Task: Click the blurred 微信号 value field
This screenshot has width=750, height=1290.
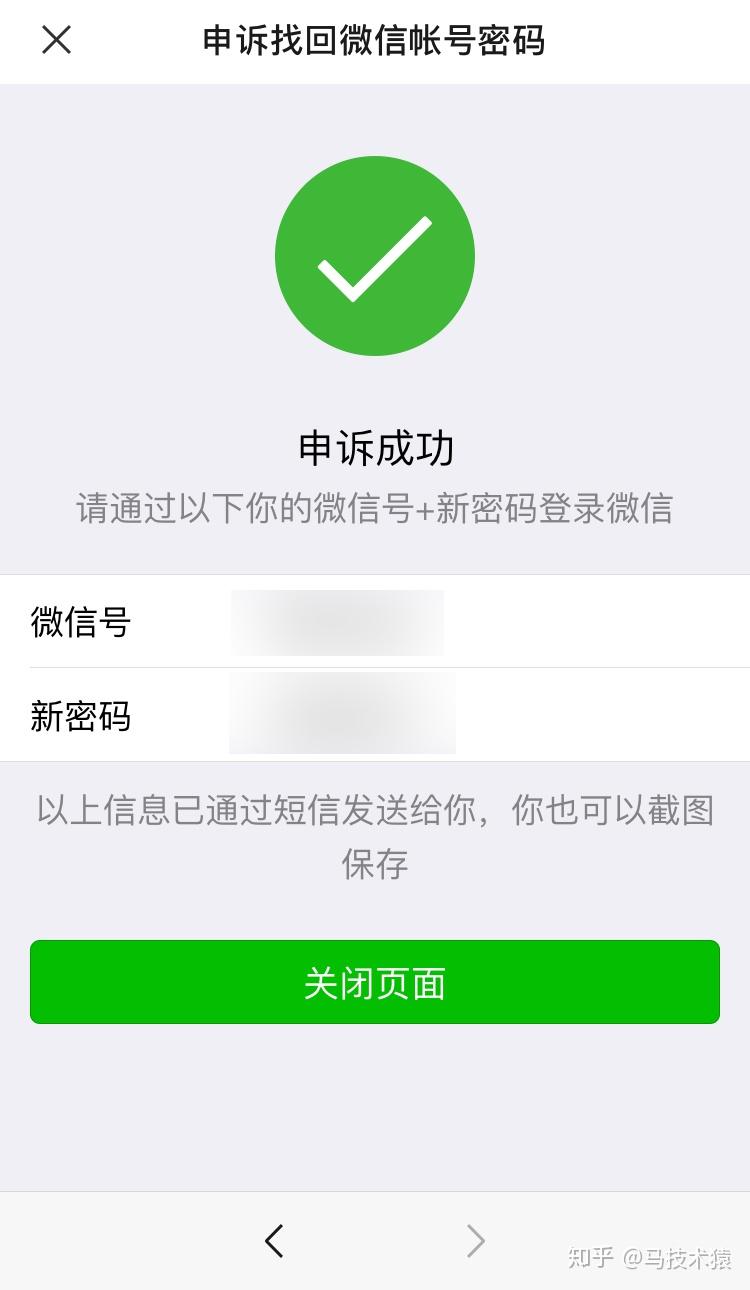Action: click(x=337, y=622)
